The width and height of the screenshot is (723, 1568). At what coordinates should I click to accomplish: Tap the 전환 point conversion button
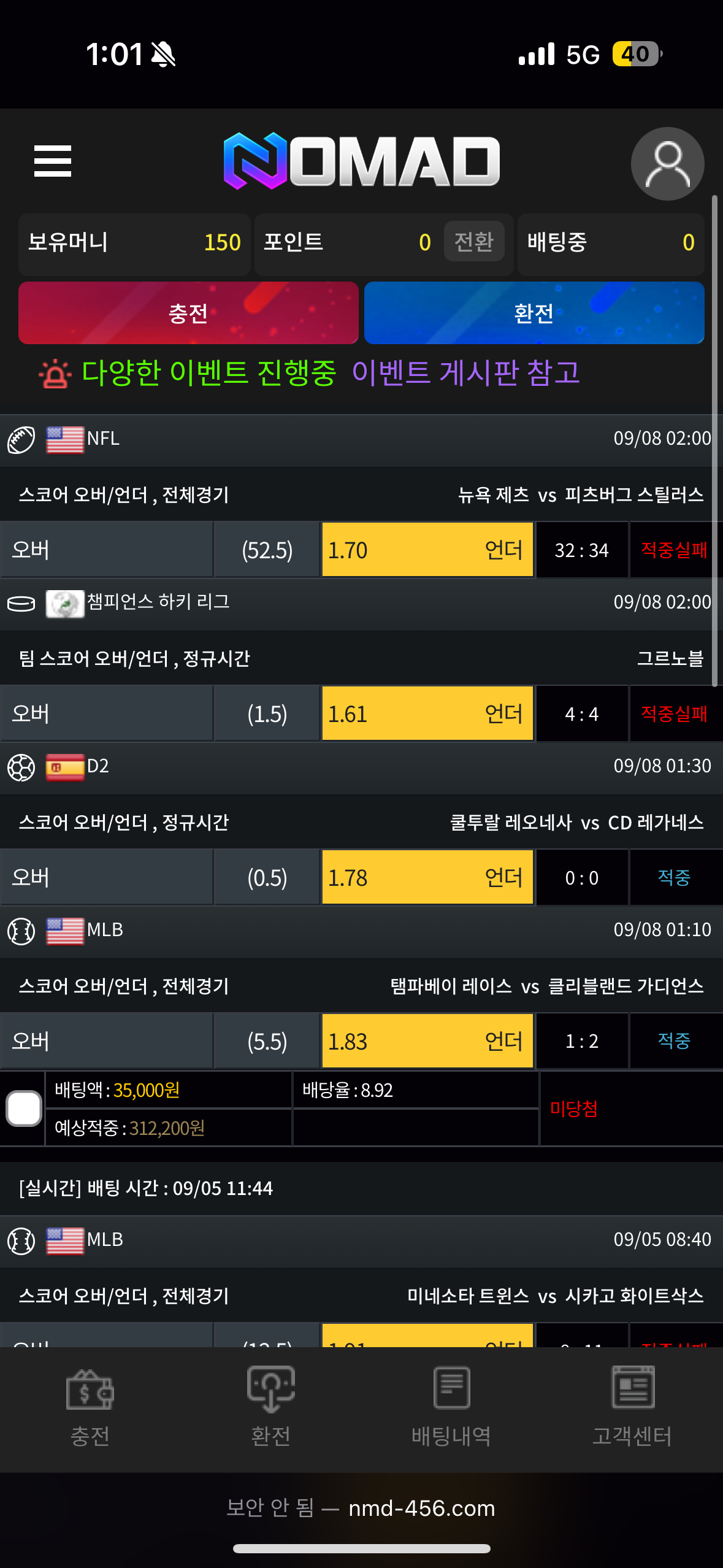tap(474, 242)
